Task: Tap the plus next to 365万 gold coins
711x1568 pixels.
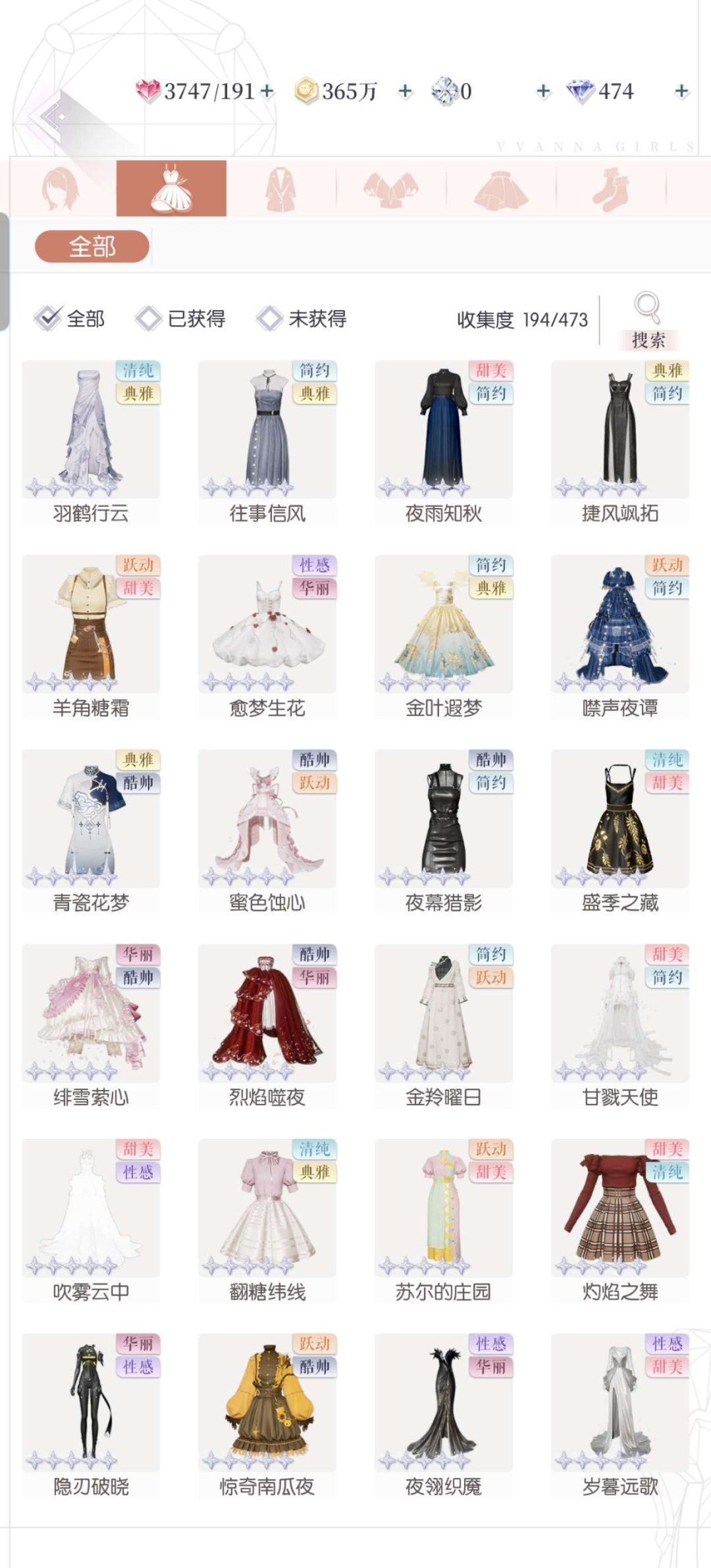Action: point(405,91)
